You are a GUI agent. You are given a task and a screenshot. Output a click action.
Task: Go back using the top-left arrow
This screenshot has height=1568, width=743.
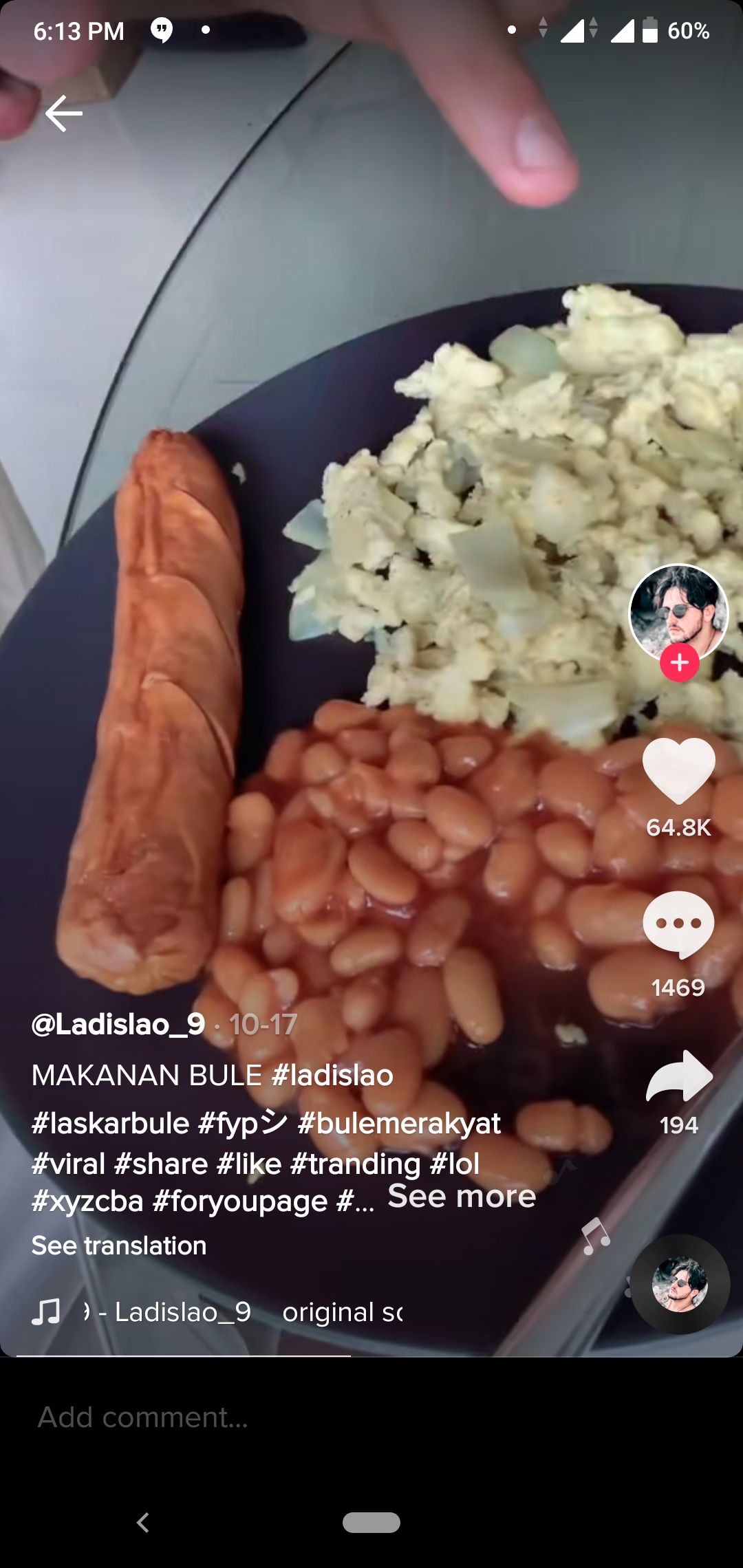64,113
